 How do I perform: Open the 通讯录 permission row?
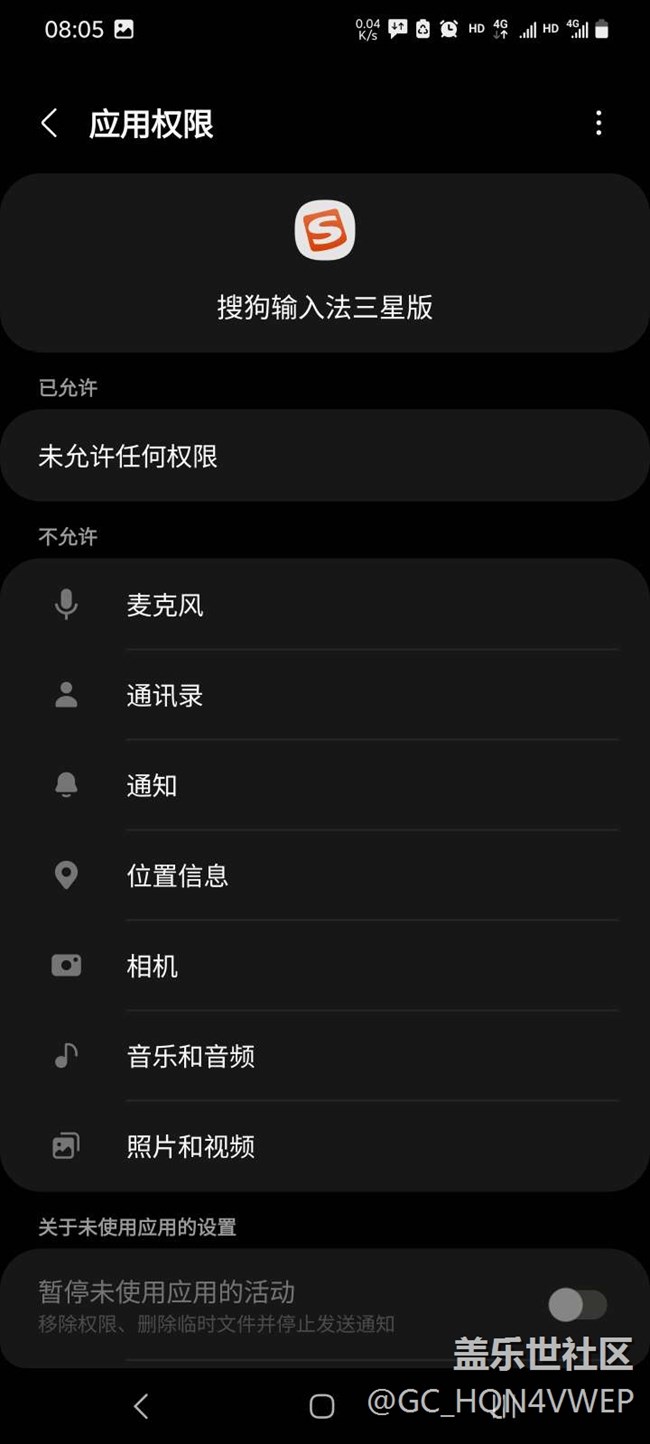coord(325,695)
